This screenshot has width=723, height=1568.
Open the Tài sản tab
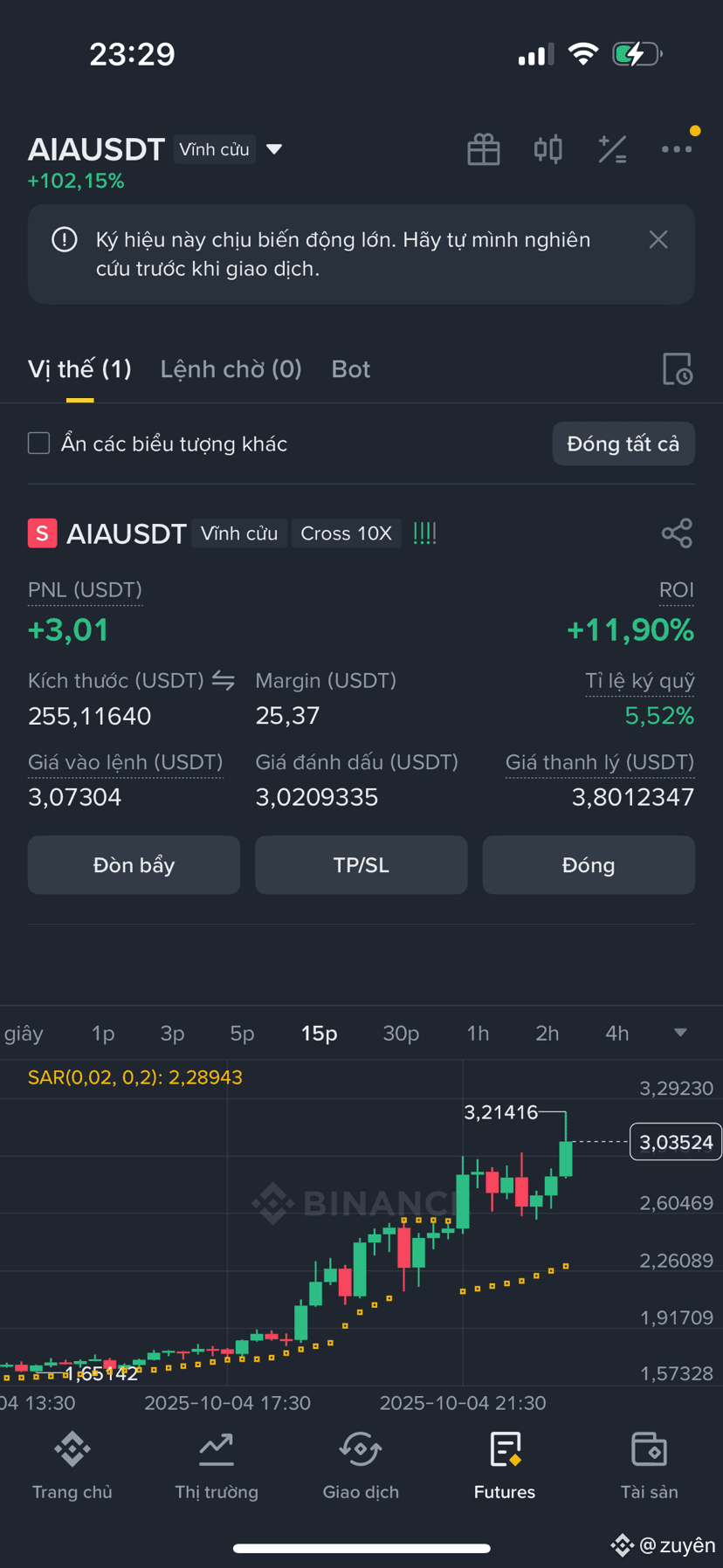click(x=649, y=1467)
